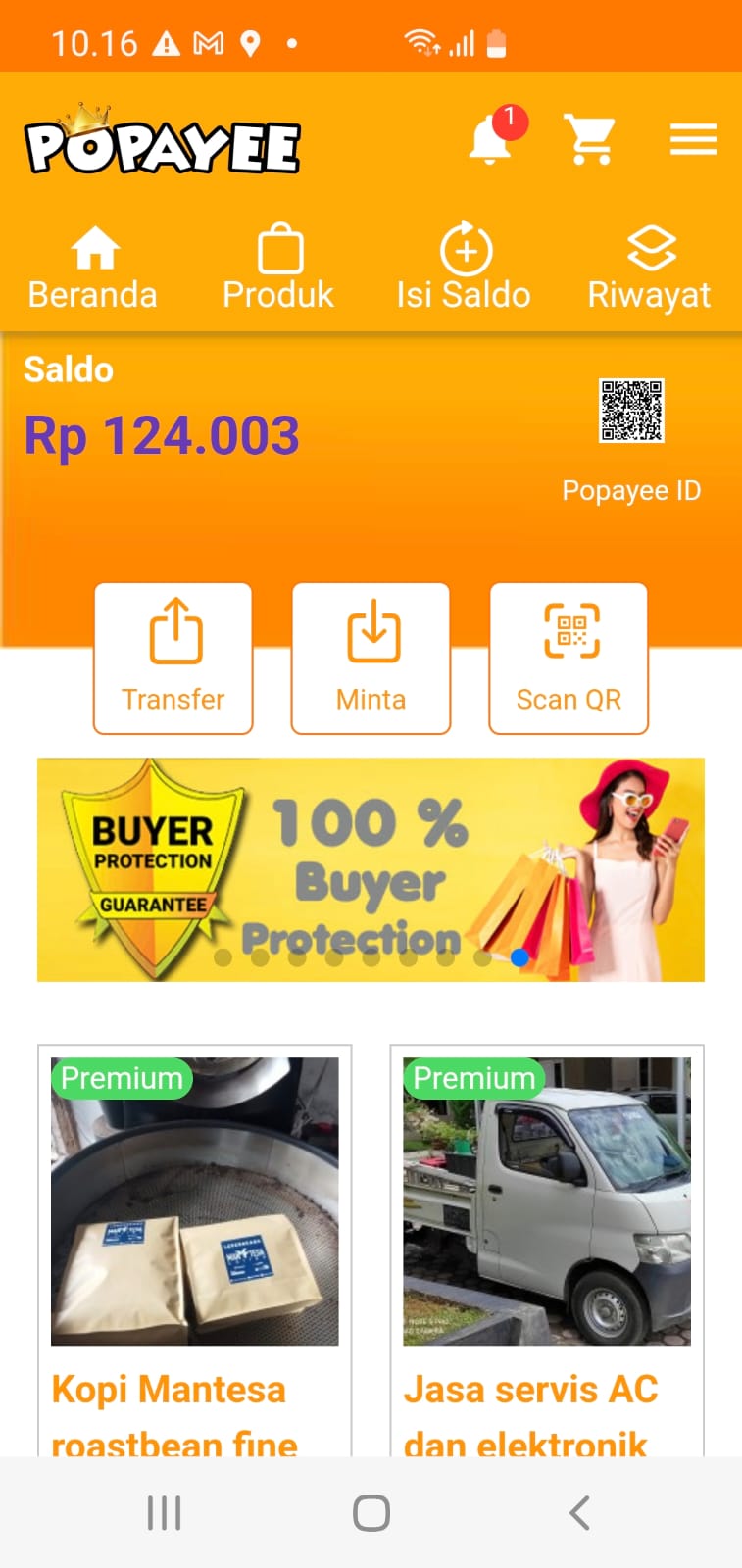Open the Buyer Protection banner
The height and width of the screenshot is (1568, 742).
tap(371, 869)
